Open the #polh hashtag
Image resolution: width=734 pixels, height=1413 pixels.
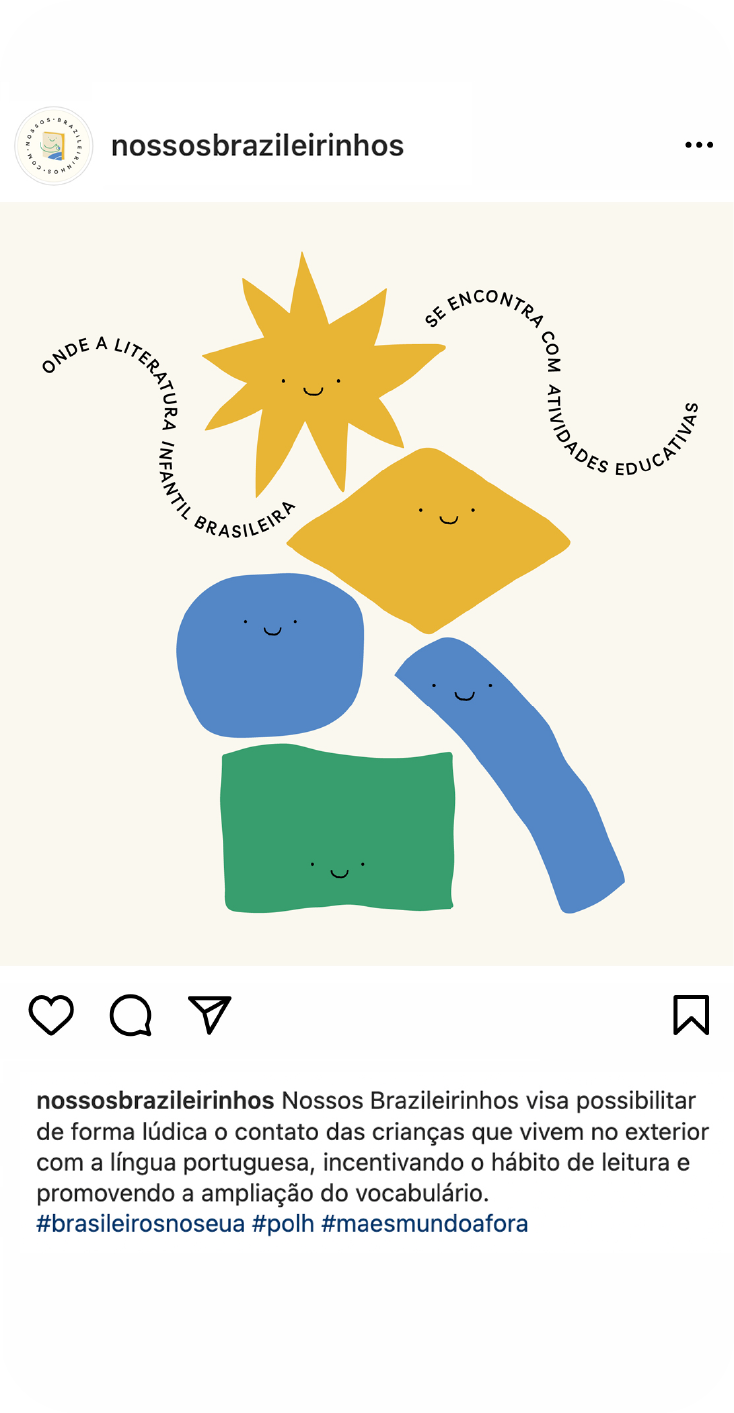pyautogui.click(x=283, y=1223)
